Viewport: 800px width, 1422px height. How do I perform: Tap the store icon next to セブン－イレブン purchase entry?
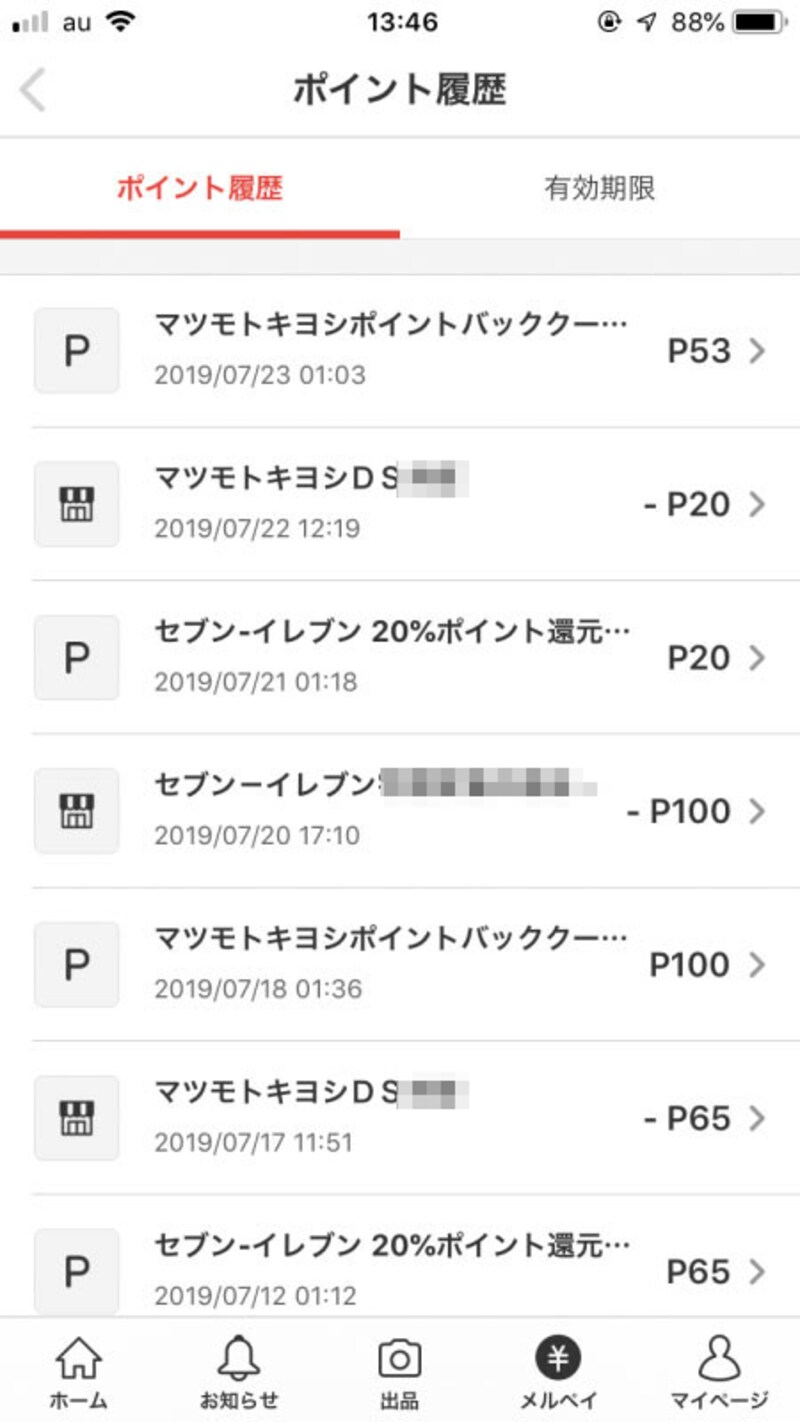tap(76, 811)
